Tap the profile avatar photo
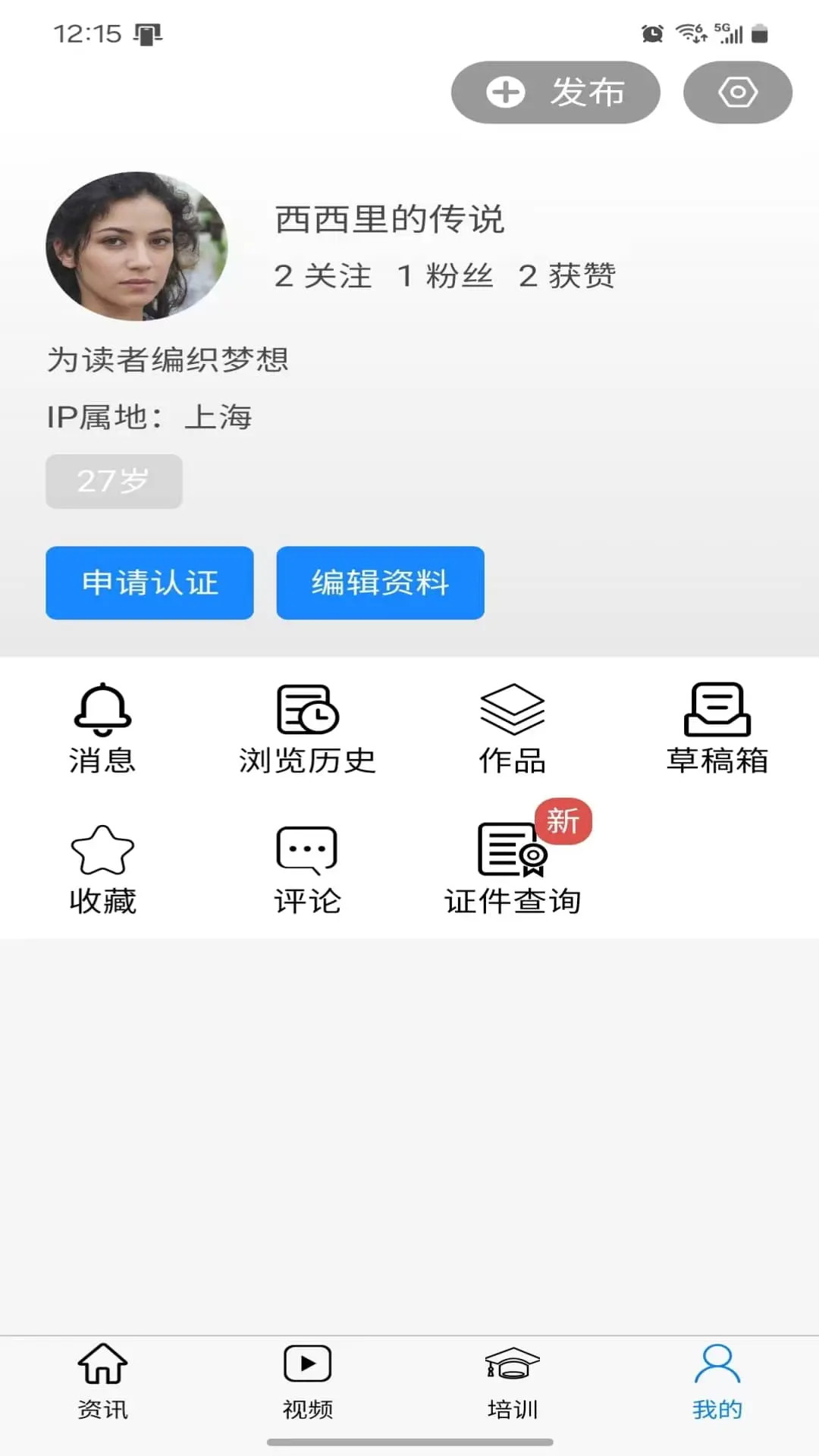Screen dimensions: 819x1456 pos(137,246)
